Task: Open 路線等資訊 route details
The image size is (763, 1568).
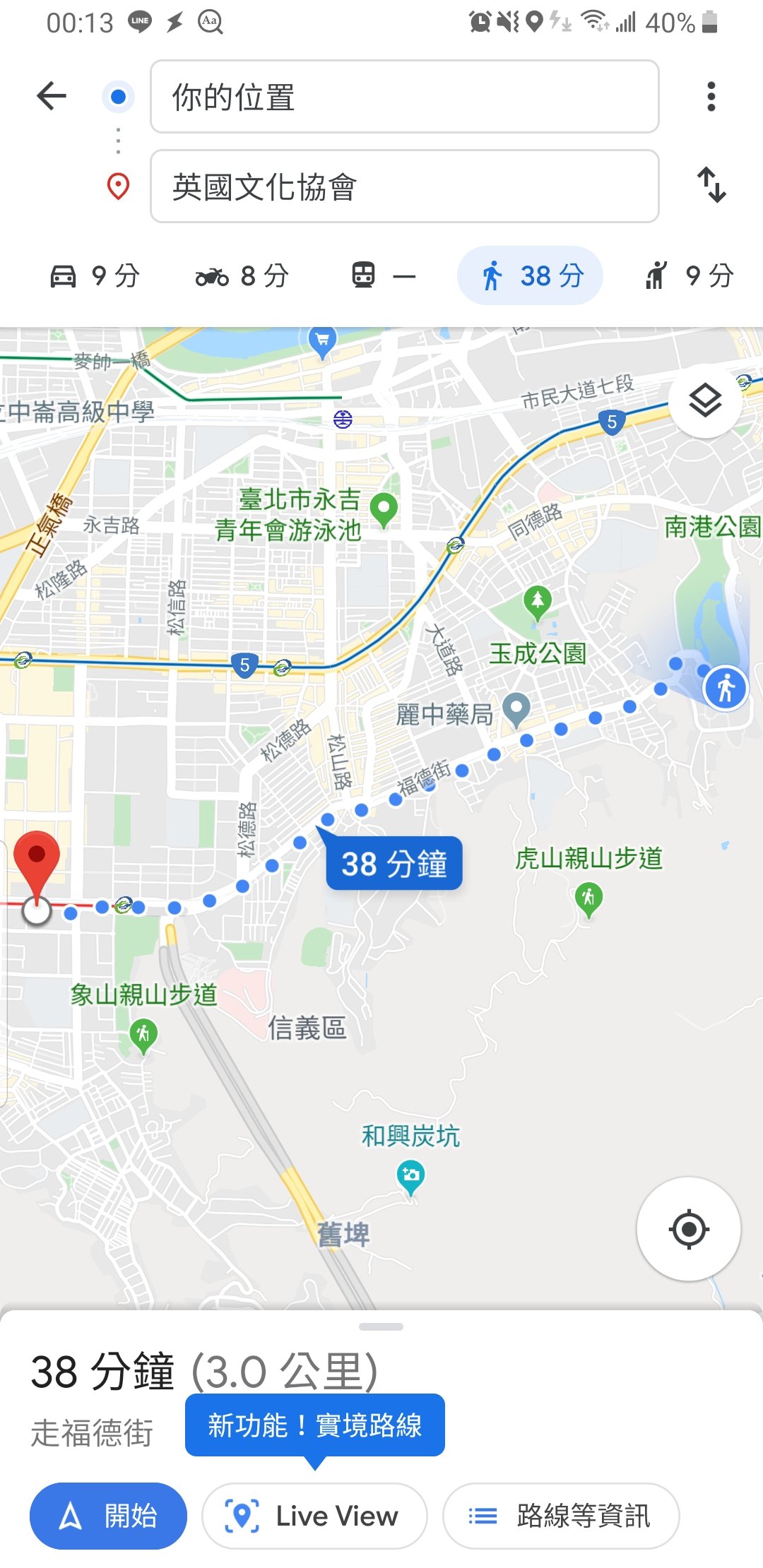Action: point(561,1516)
